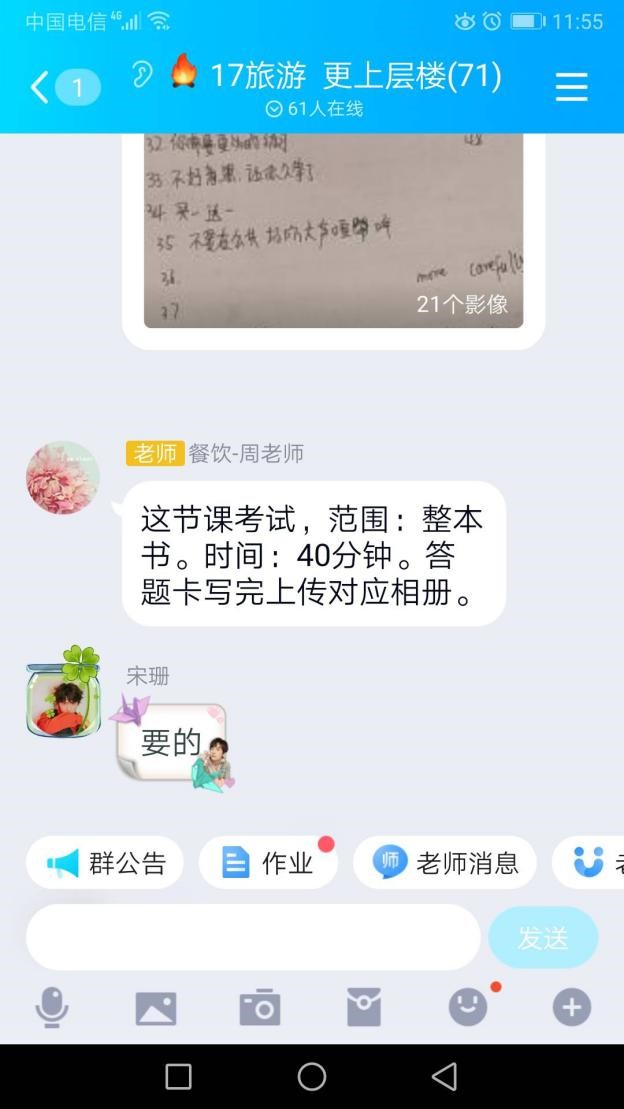
Task: Tap the 发送 send button
Action: pos(543,937)
